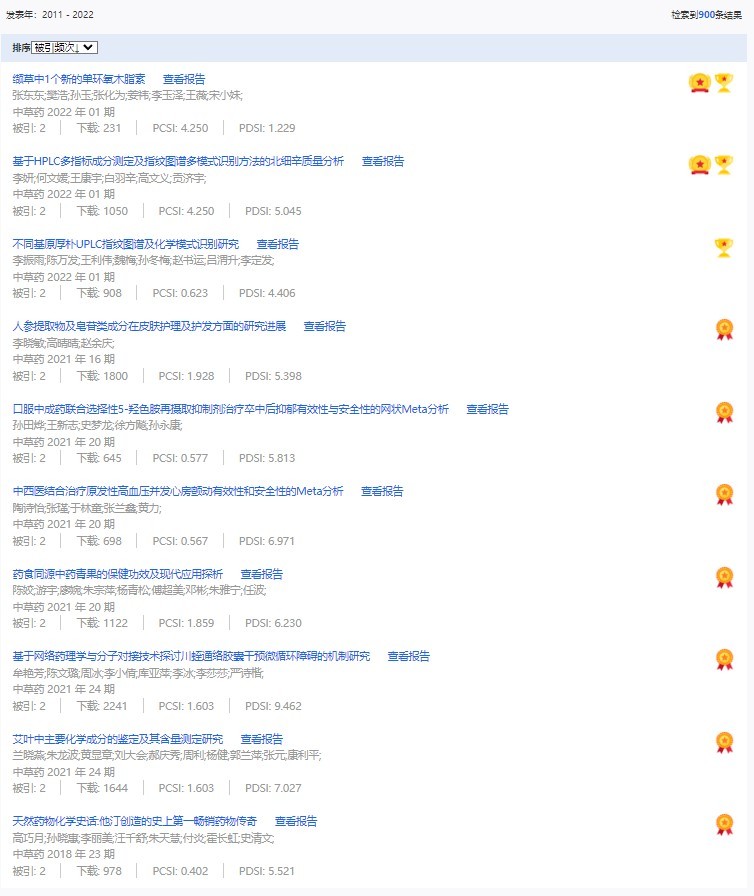This screenshot has width=754, height=896.
Task: Open the 排序 sort dropdown
Action: [x=64, y=47]
